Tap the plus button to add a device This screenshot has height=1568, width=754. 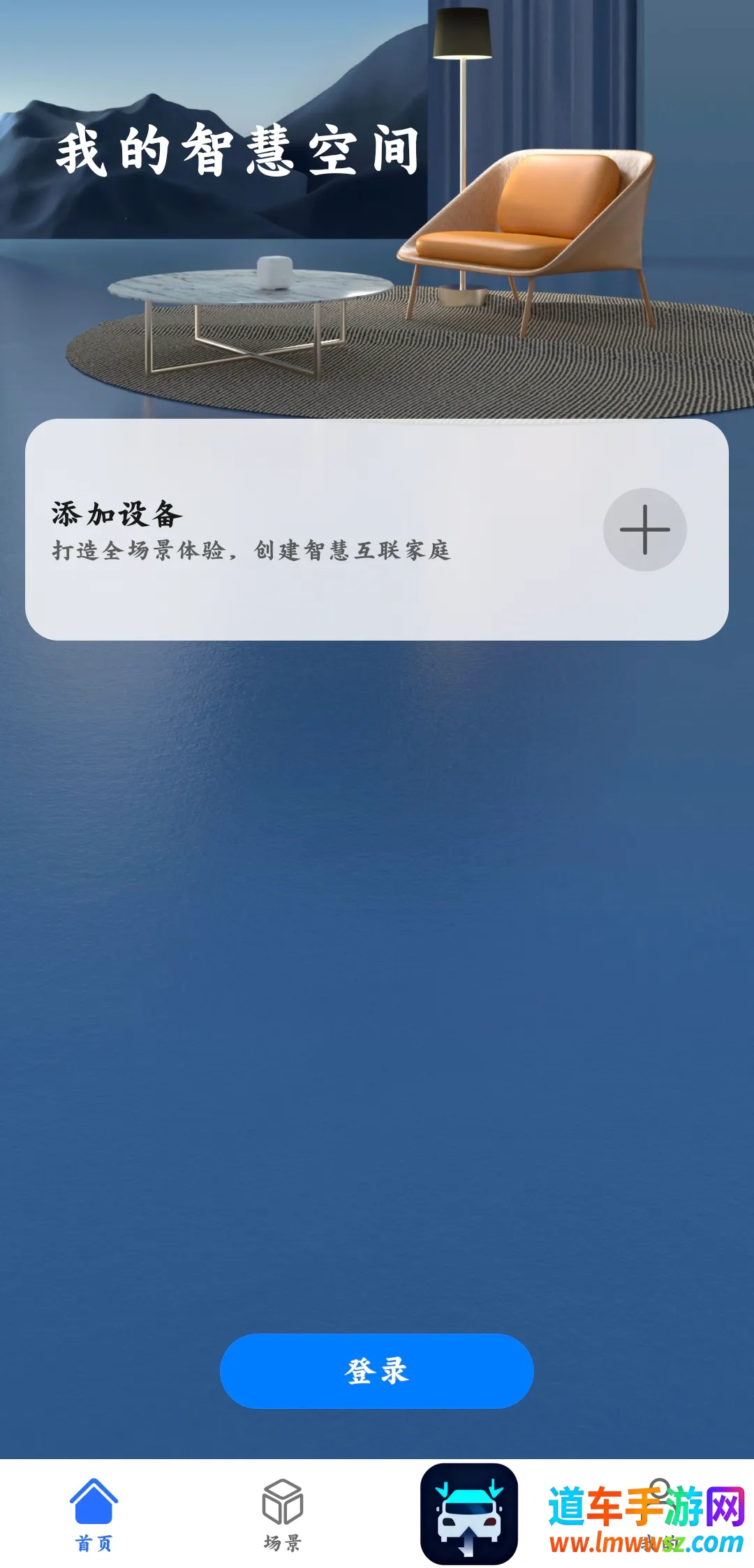(644, 530)
